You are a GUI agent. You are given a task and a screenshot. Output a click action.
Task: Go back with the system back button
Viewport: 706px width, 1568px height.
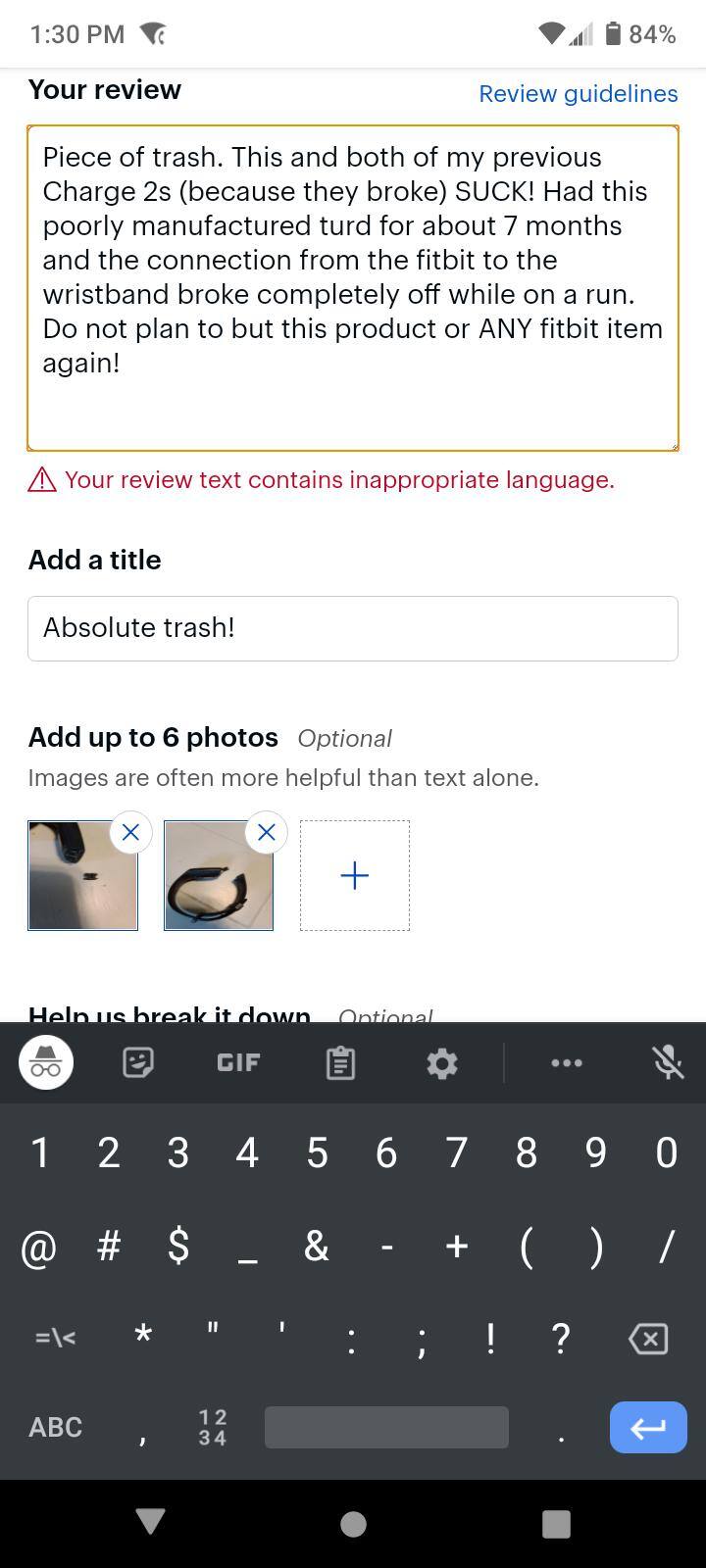[150, 1522]
